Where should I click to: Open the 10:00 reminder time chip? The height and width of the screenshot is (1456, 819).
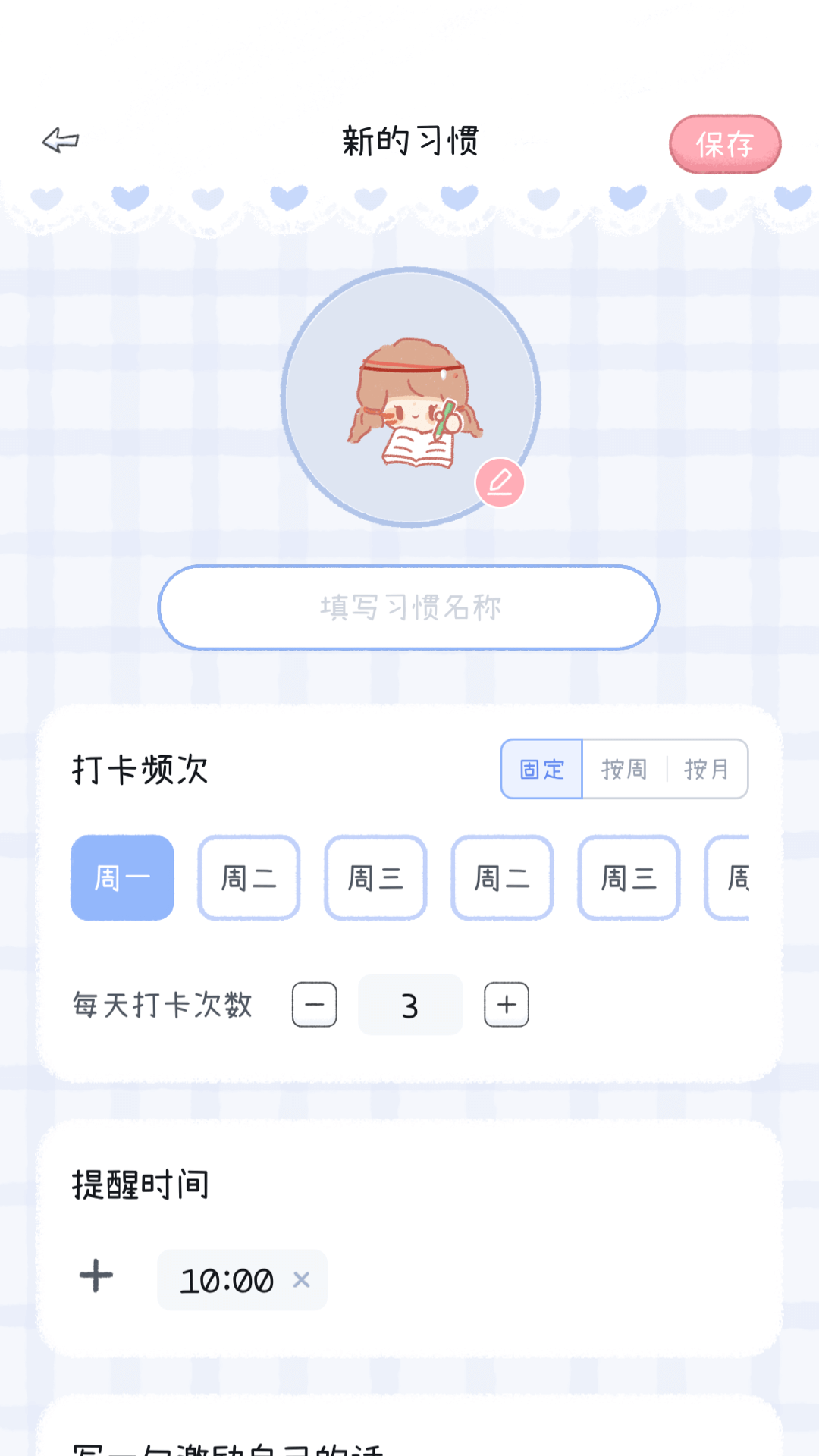point(227,1279)
